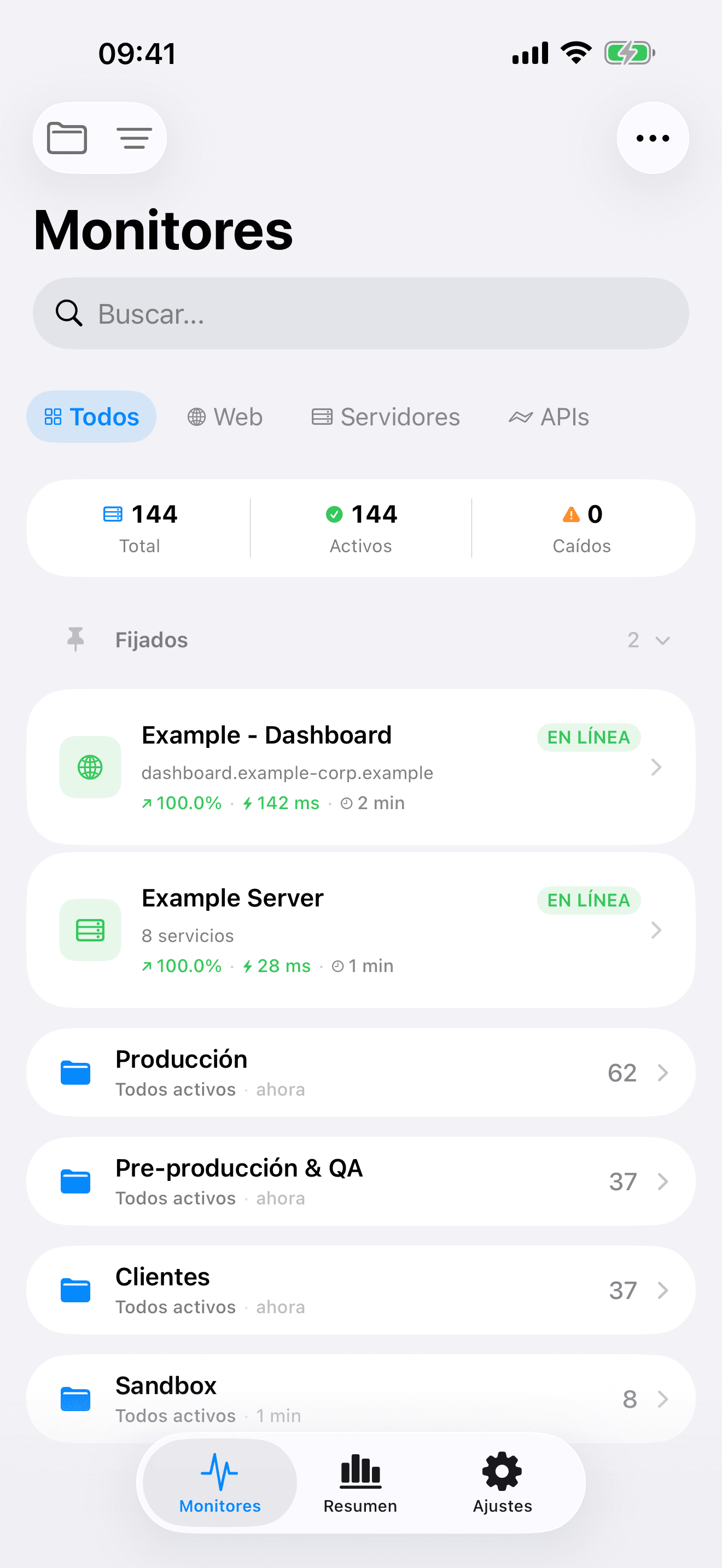This screenshot has width=722, height=1568.
Task: Open the Sandbox folder
Action: pyautogui.click(x=360, y=1398)
